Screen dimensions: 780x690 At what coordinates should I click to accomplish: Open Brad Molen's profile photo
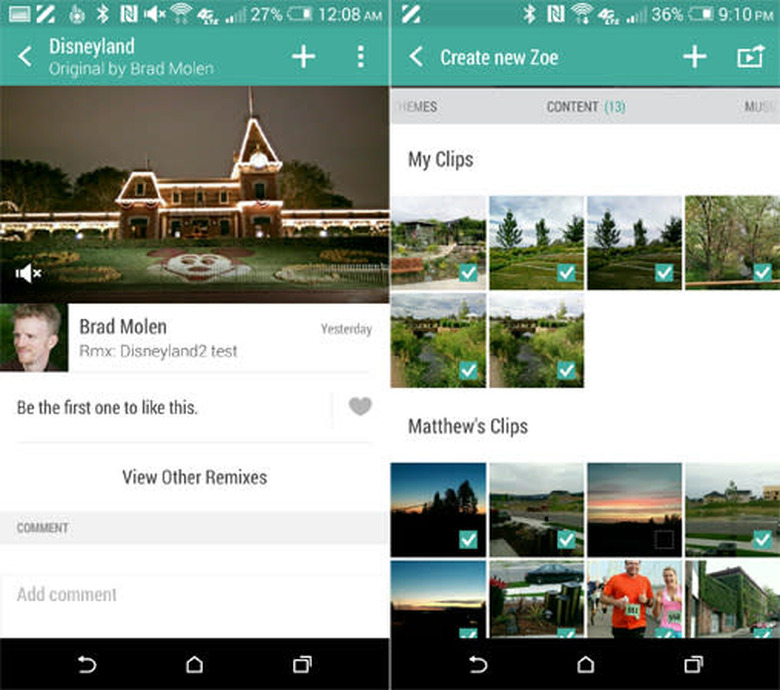coord(34,338)
